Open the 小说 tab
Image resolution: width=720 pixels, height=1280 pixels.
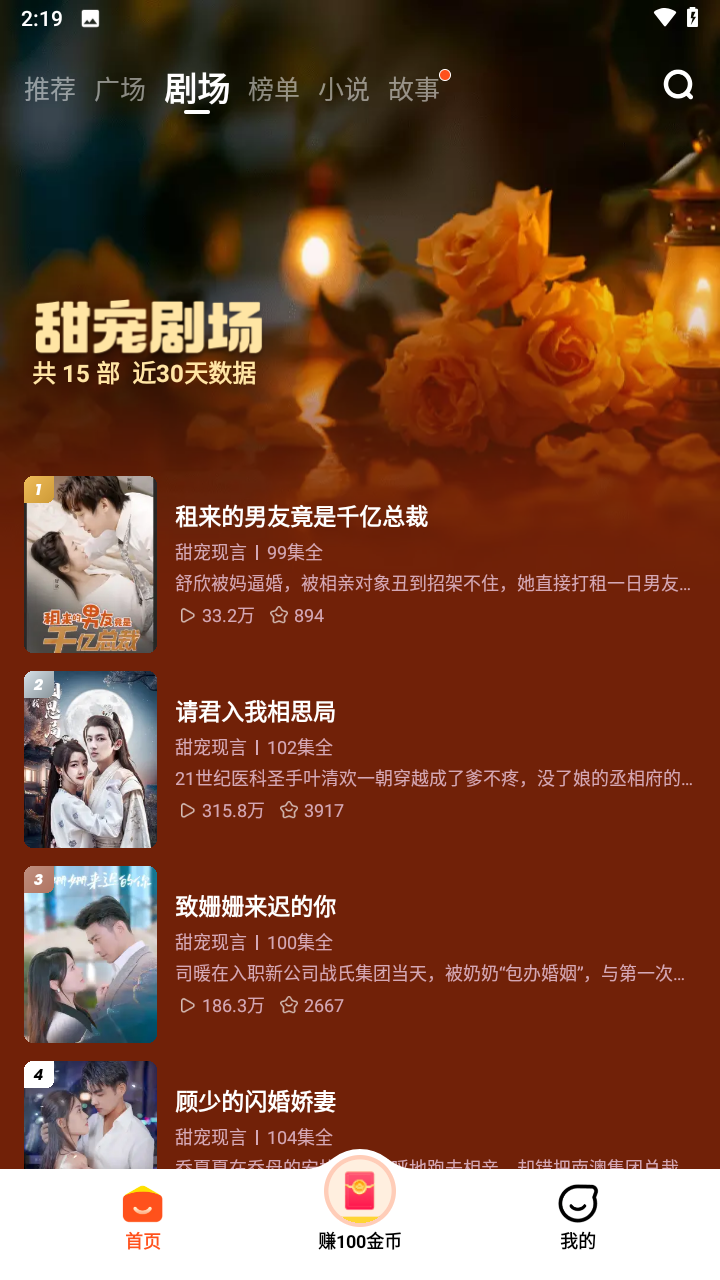(343, 89)
